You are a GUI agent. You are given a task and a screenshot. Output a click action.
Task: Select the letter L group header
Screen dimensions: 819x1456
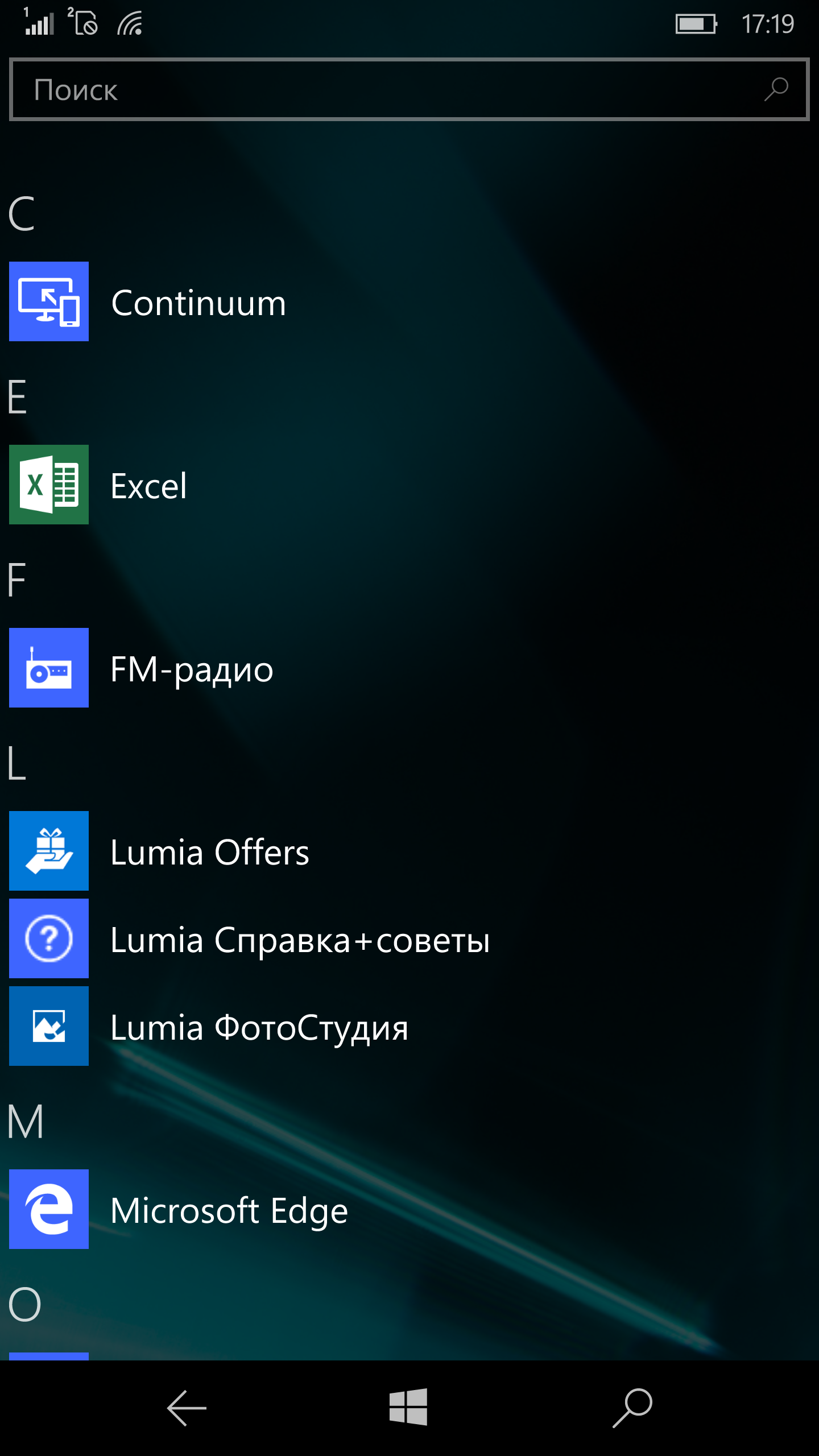point(17,764)
